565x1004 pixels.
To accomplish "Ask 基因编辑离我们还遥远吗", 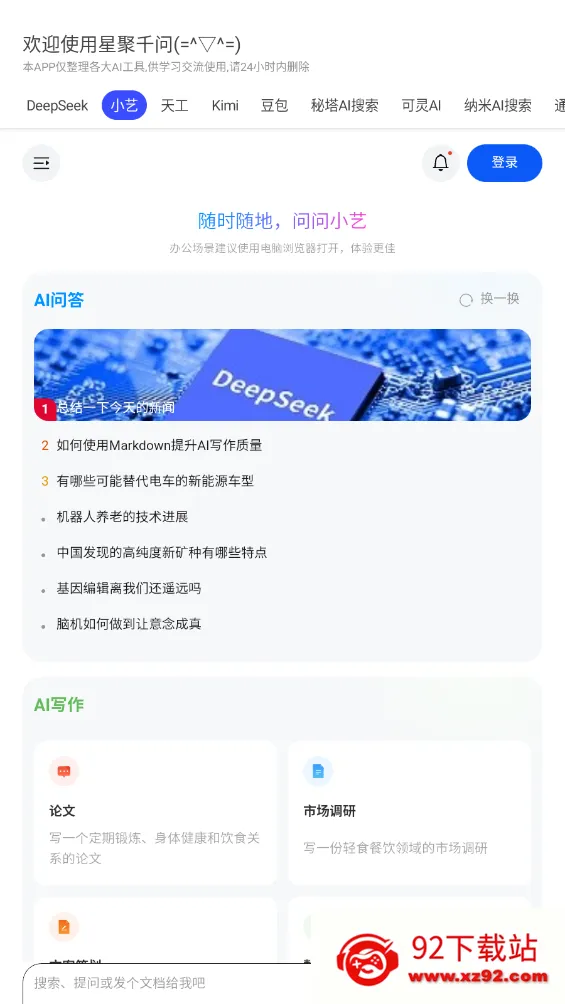I will point(129,588).
